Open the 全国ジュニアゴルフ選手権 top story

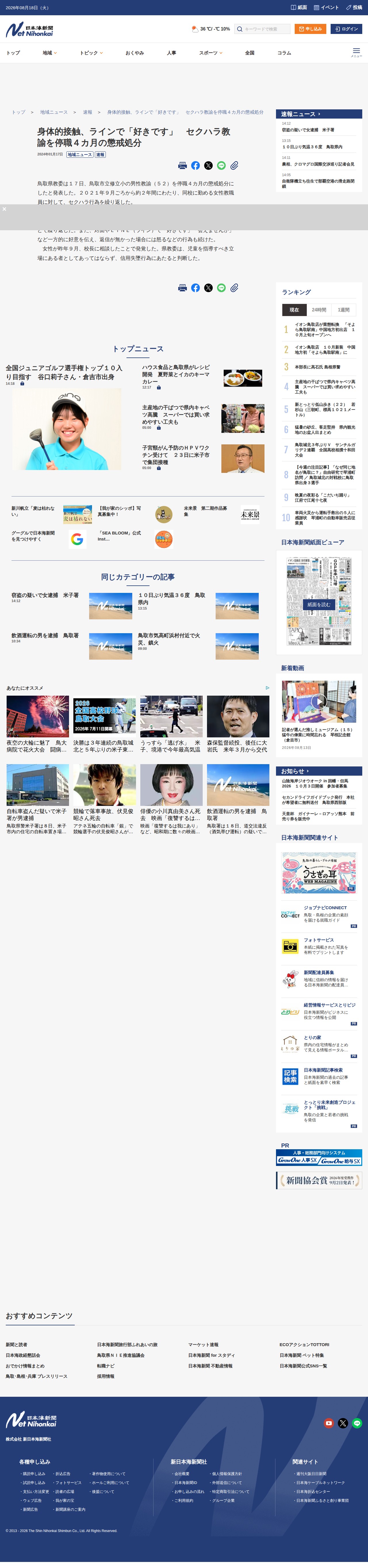pyautogui.click(x=64, y=372)
